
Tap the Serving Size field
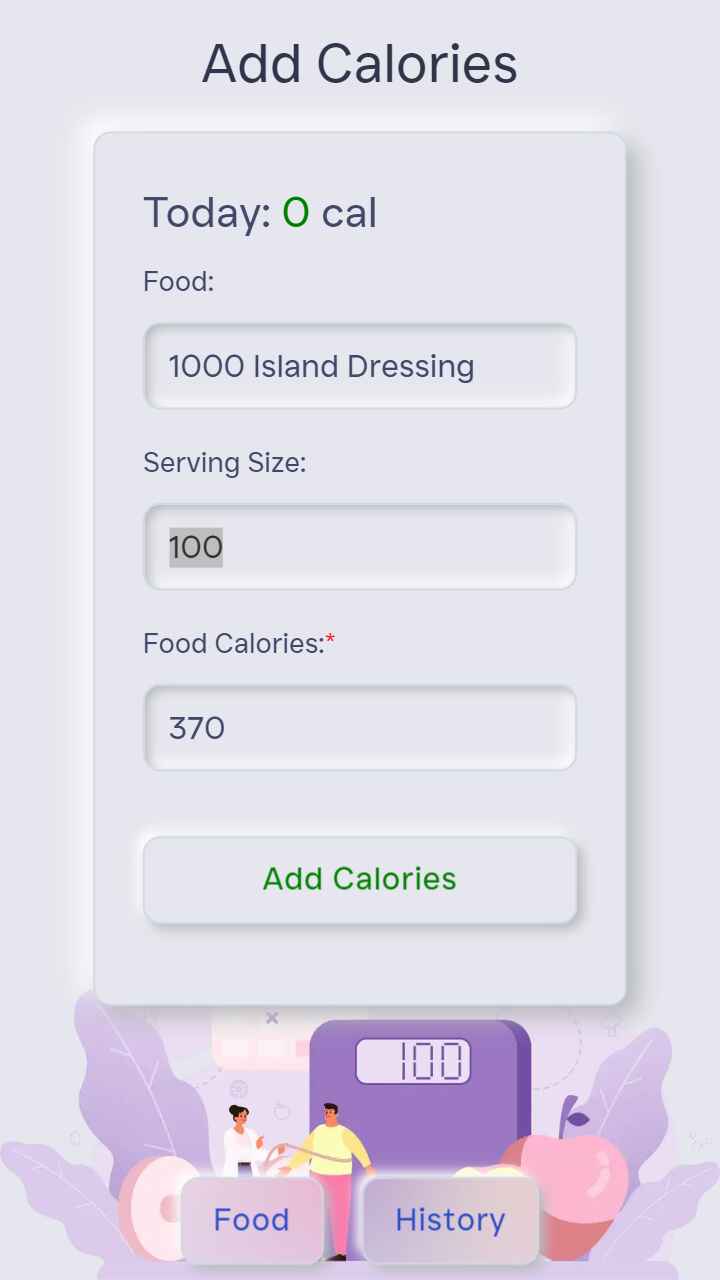(360, 547)
